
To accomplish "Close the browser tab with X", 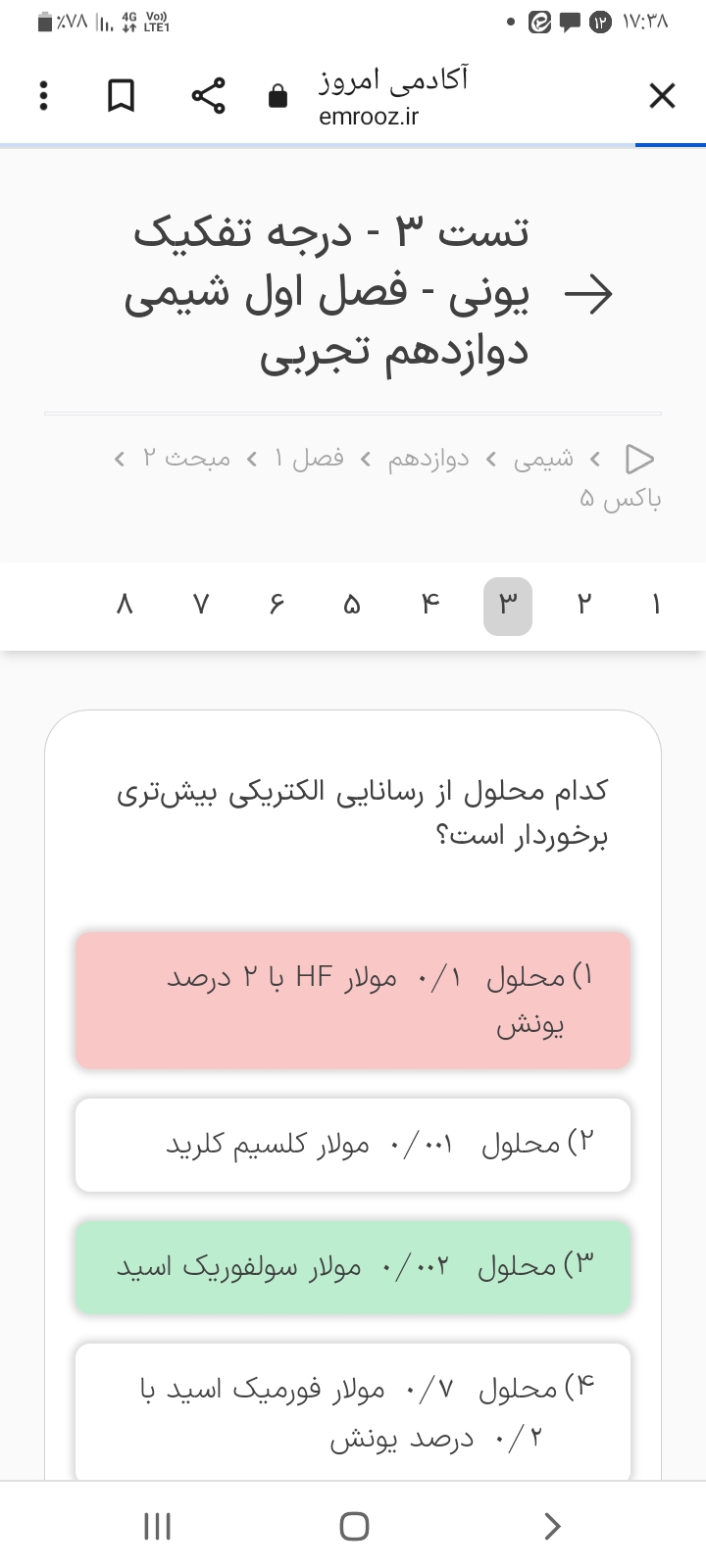I will click(x=662, y=96).
